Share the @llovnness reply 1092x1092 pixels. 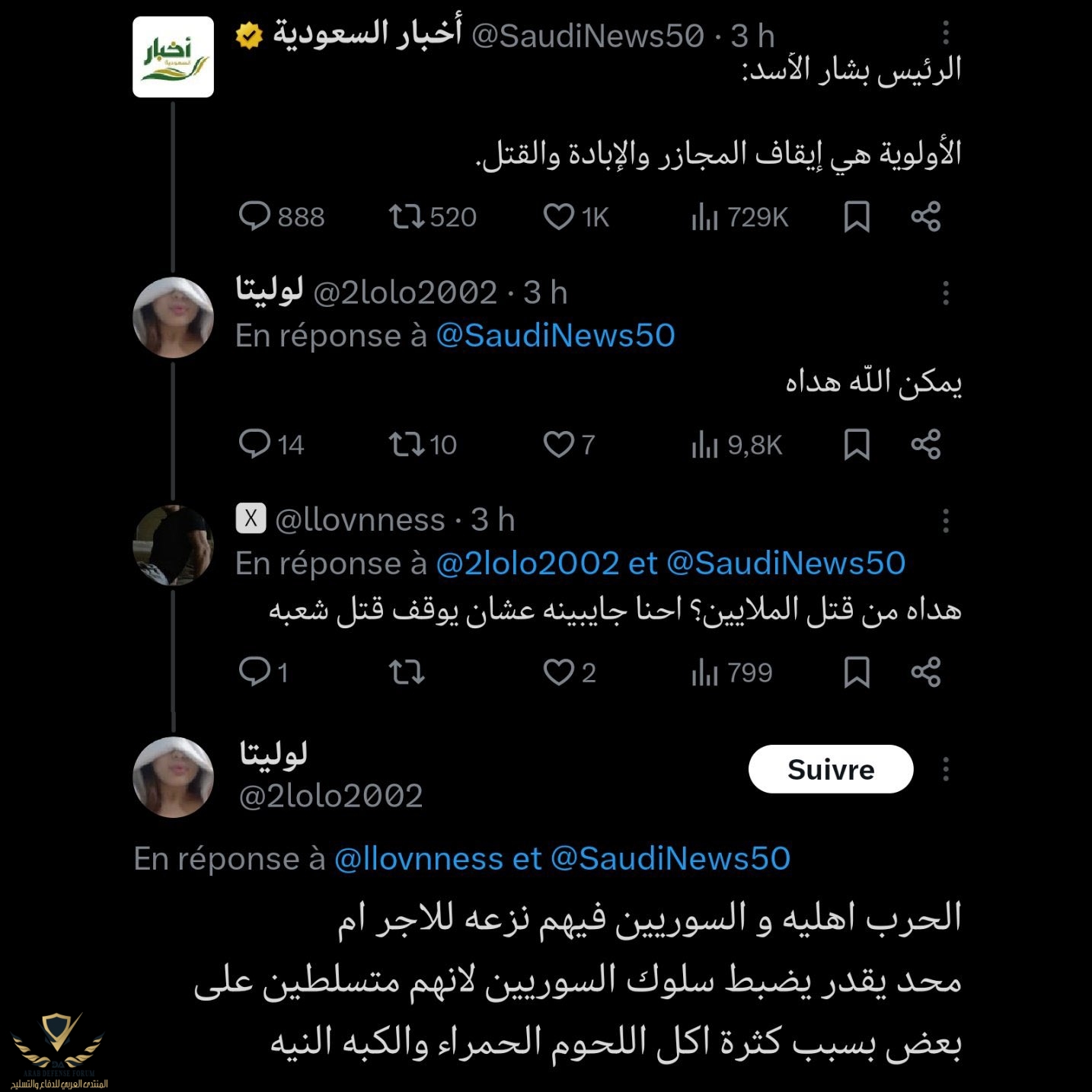(925, 672)
